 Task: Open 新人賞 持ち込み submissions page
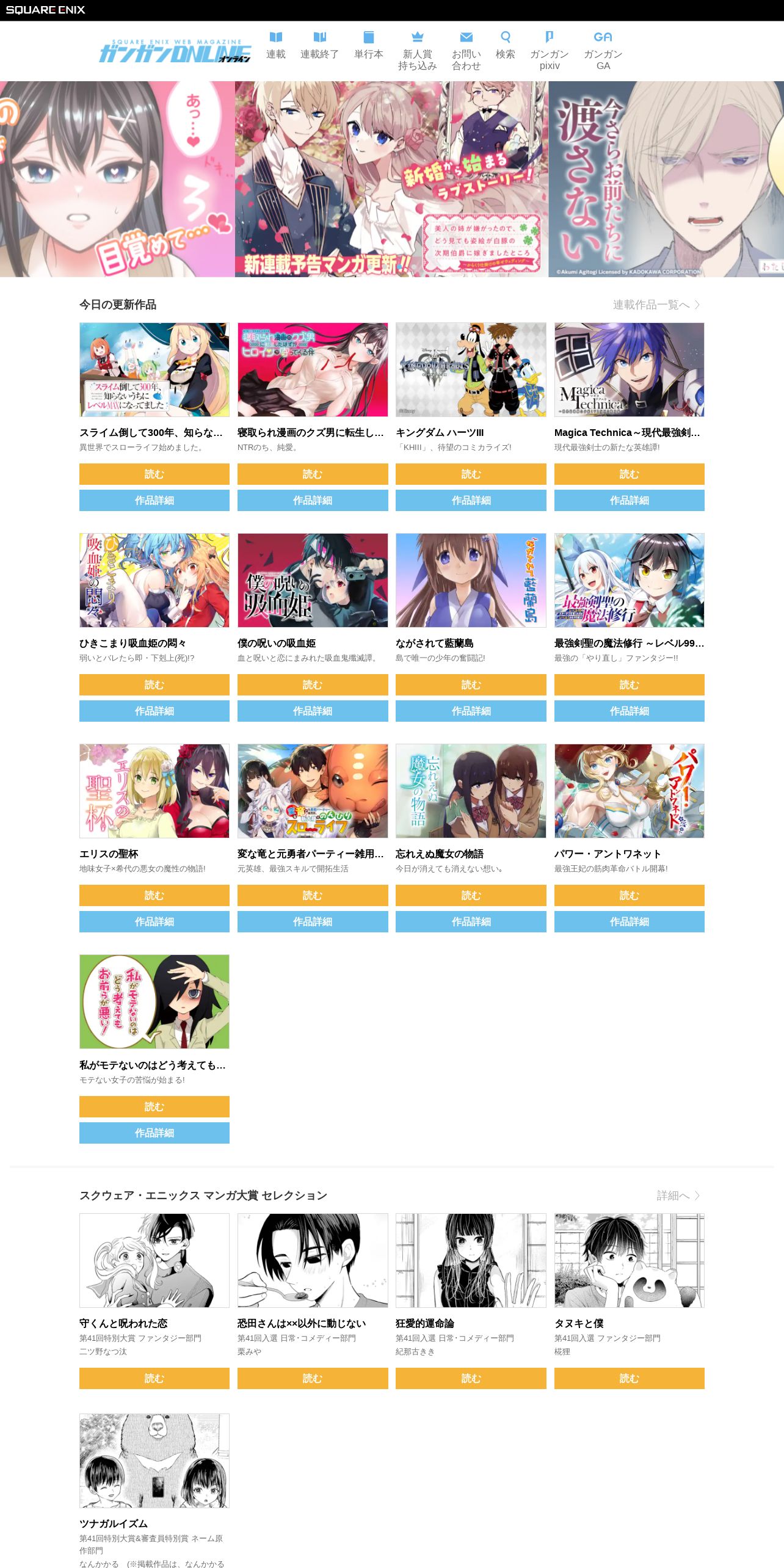tap(418, 51)
